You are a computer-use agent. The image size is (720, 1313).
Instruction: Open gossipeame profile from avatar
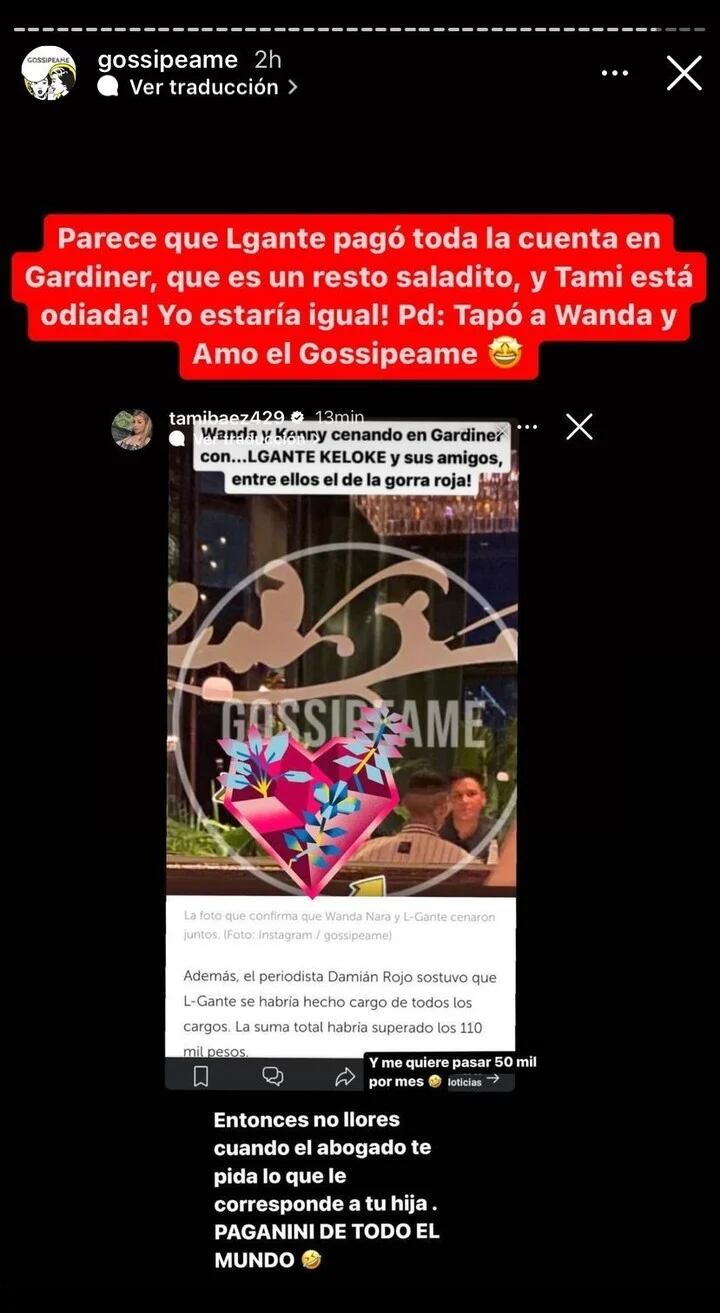pyautogui.click(x=49, y=73)
